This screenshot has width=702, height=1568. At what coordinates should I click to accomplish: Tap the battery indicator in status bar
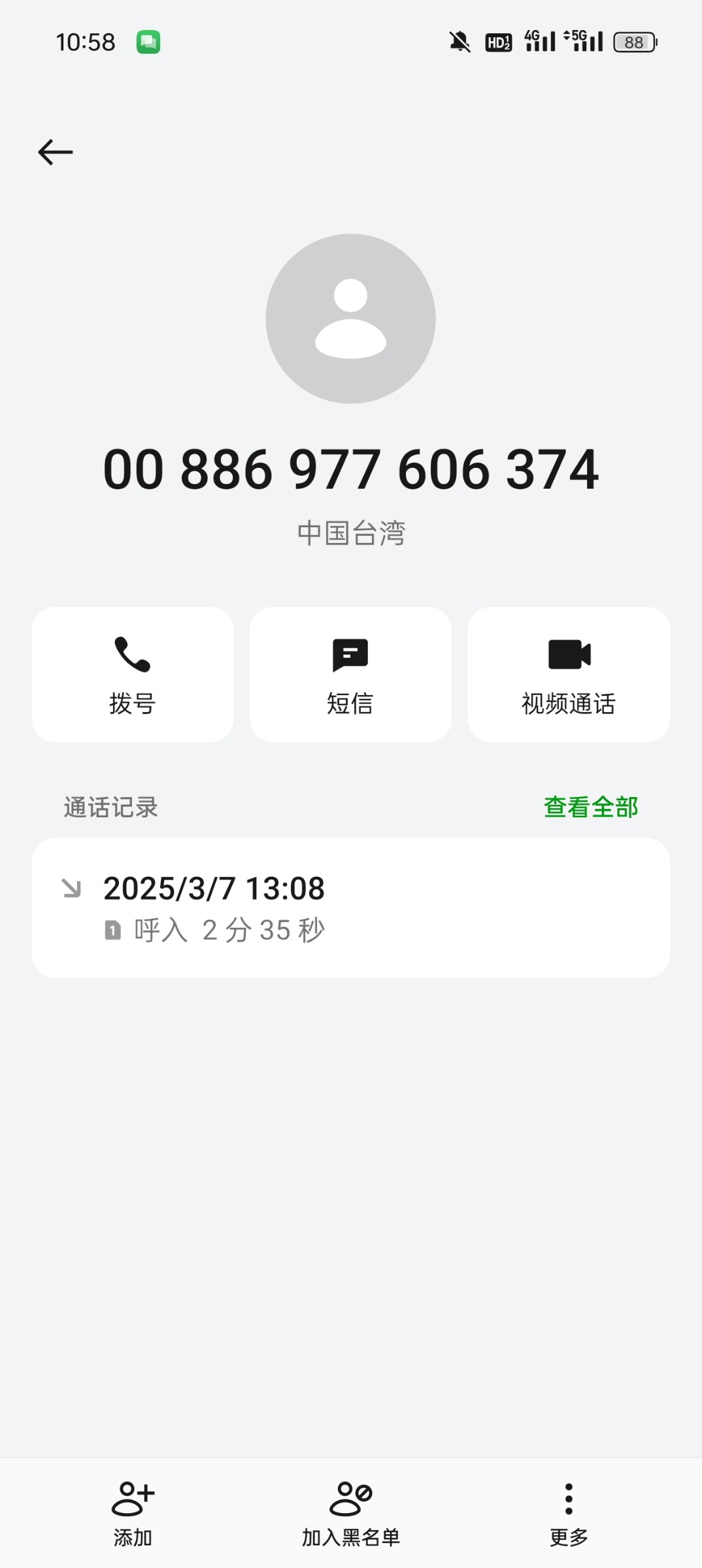tap(633, 41)
